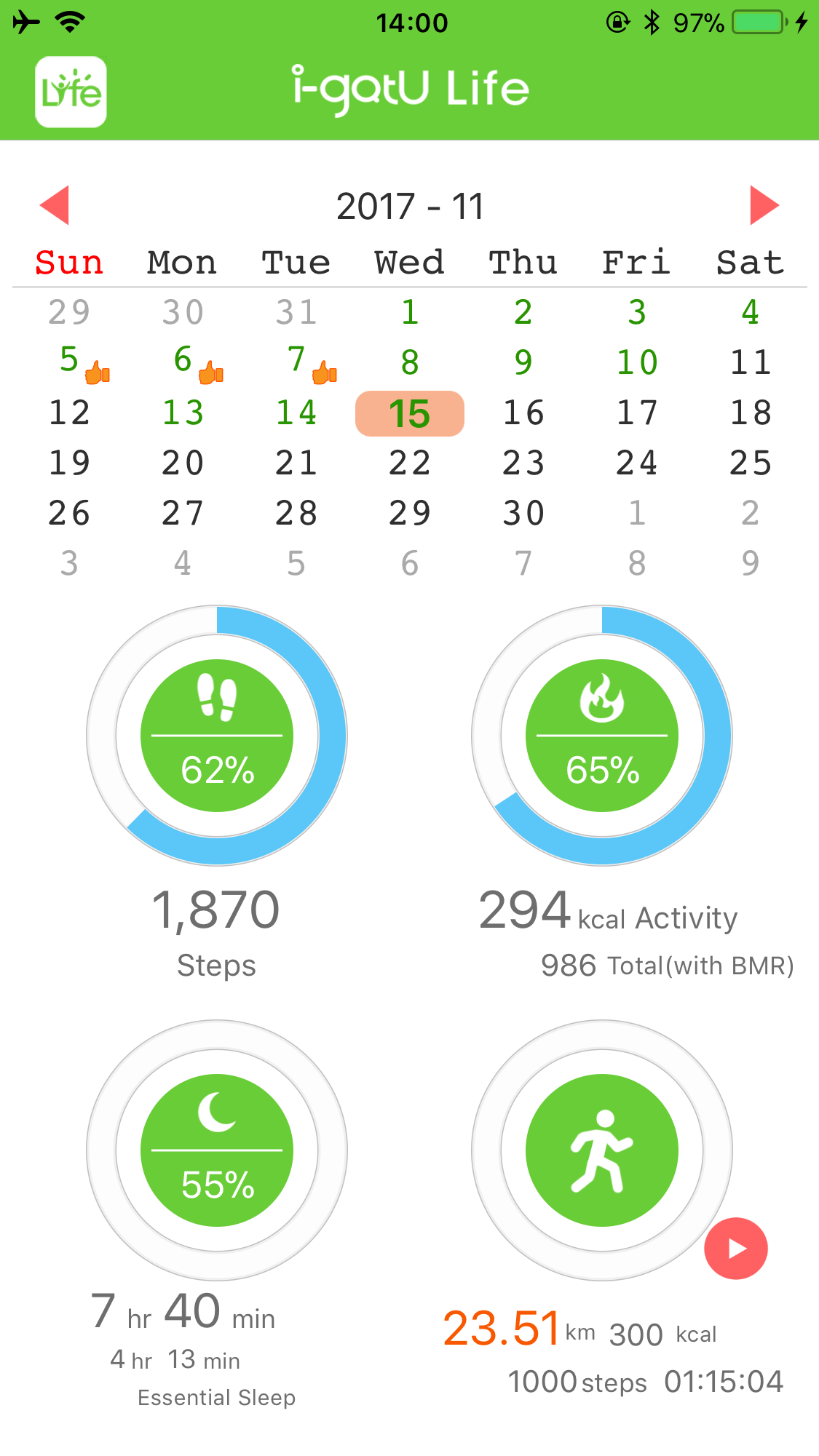Select November 1 in the calendar
Viewport: 819px width, 1456px height.
409,312
